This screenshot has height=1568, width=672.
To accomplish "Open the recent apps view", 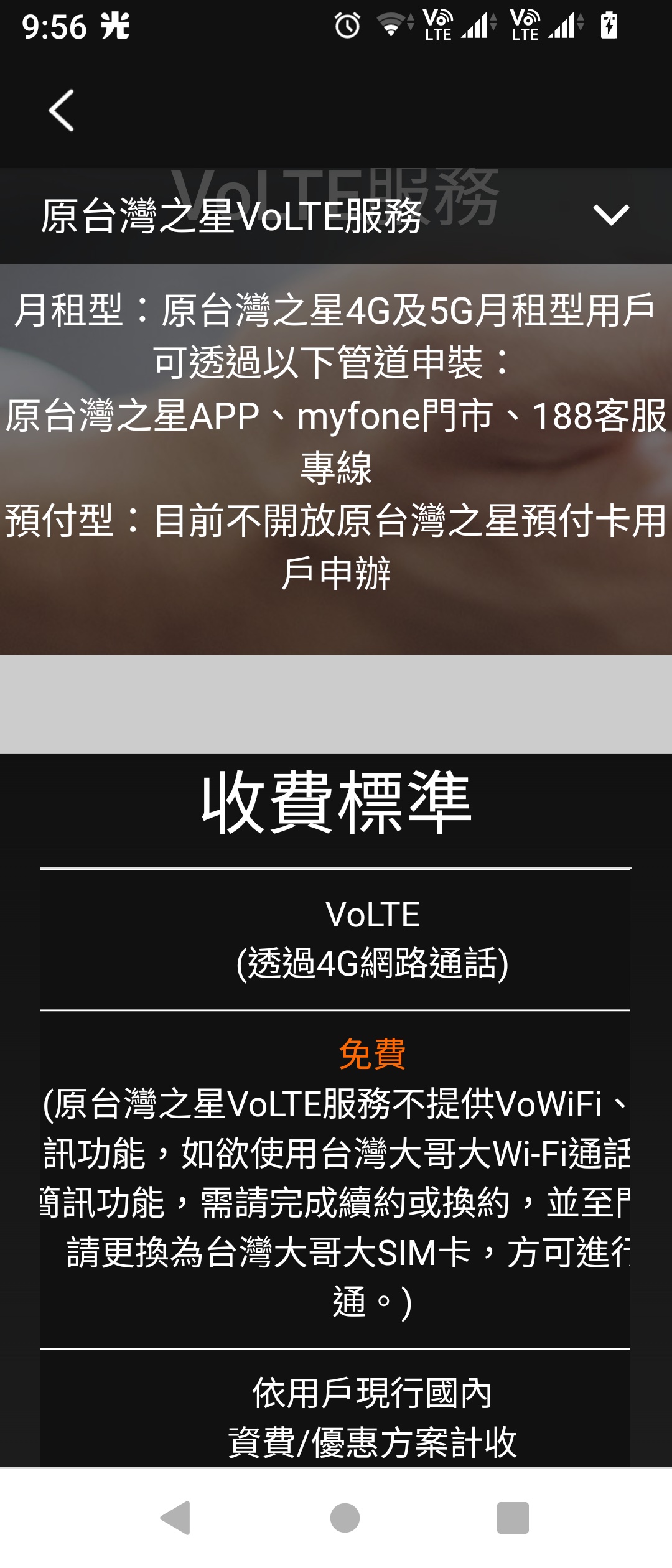I will 513,1518.
